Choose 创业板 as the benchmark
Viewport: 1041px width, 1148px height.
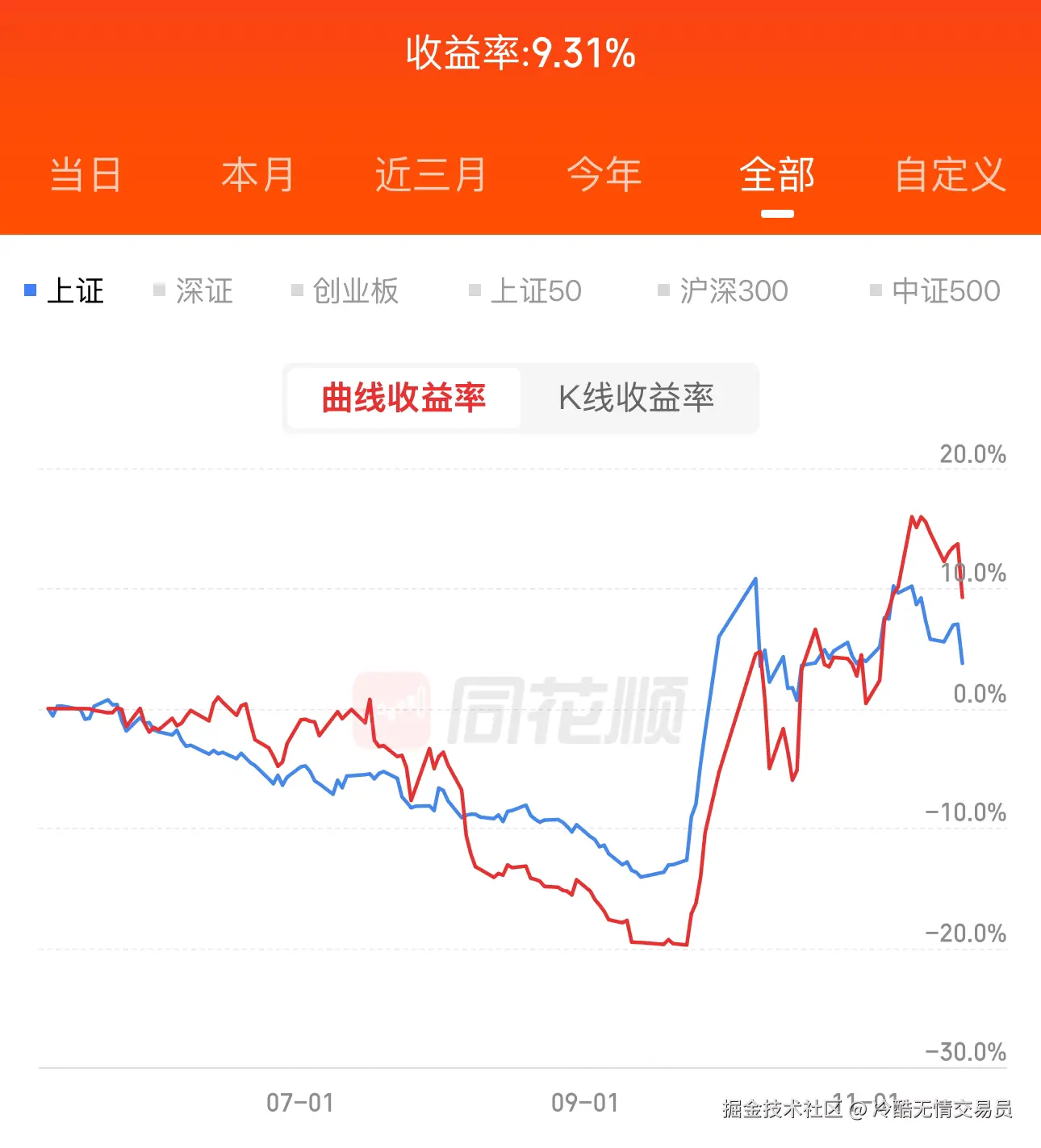345,291
